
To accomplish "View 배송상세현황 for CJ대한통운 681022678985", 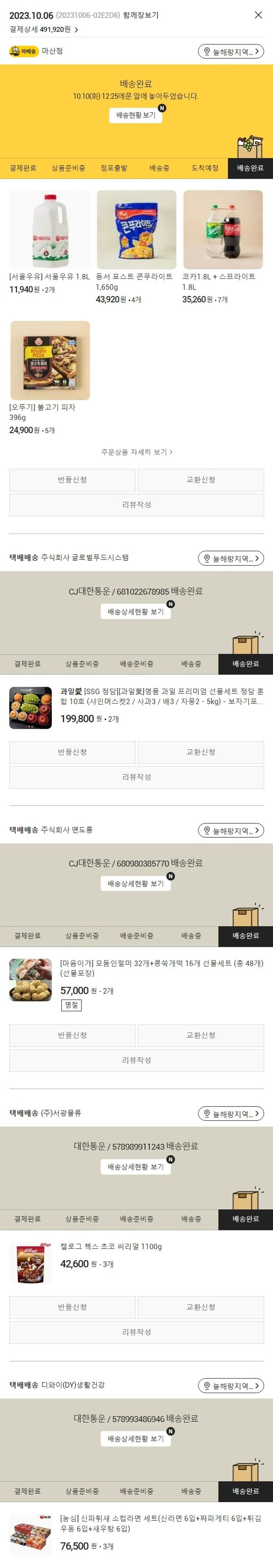I will [135, 611].
